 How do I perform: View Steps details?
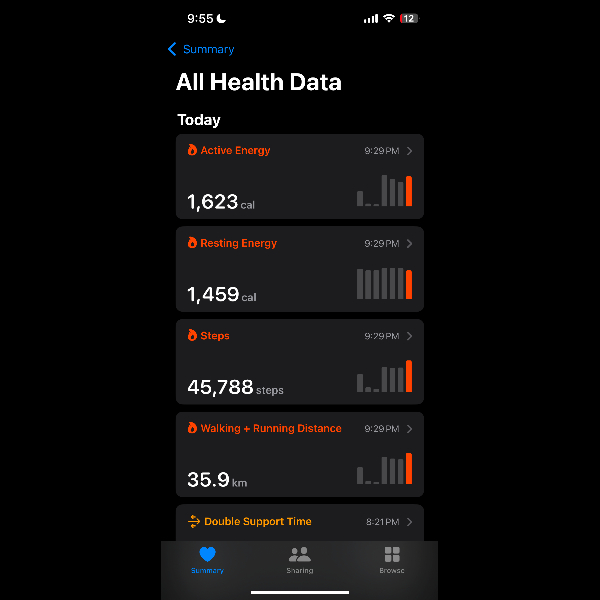click(x=299, y=362)
